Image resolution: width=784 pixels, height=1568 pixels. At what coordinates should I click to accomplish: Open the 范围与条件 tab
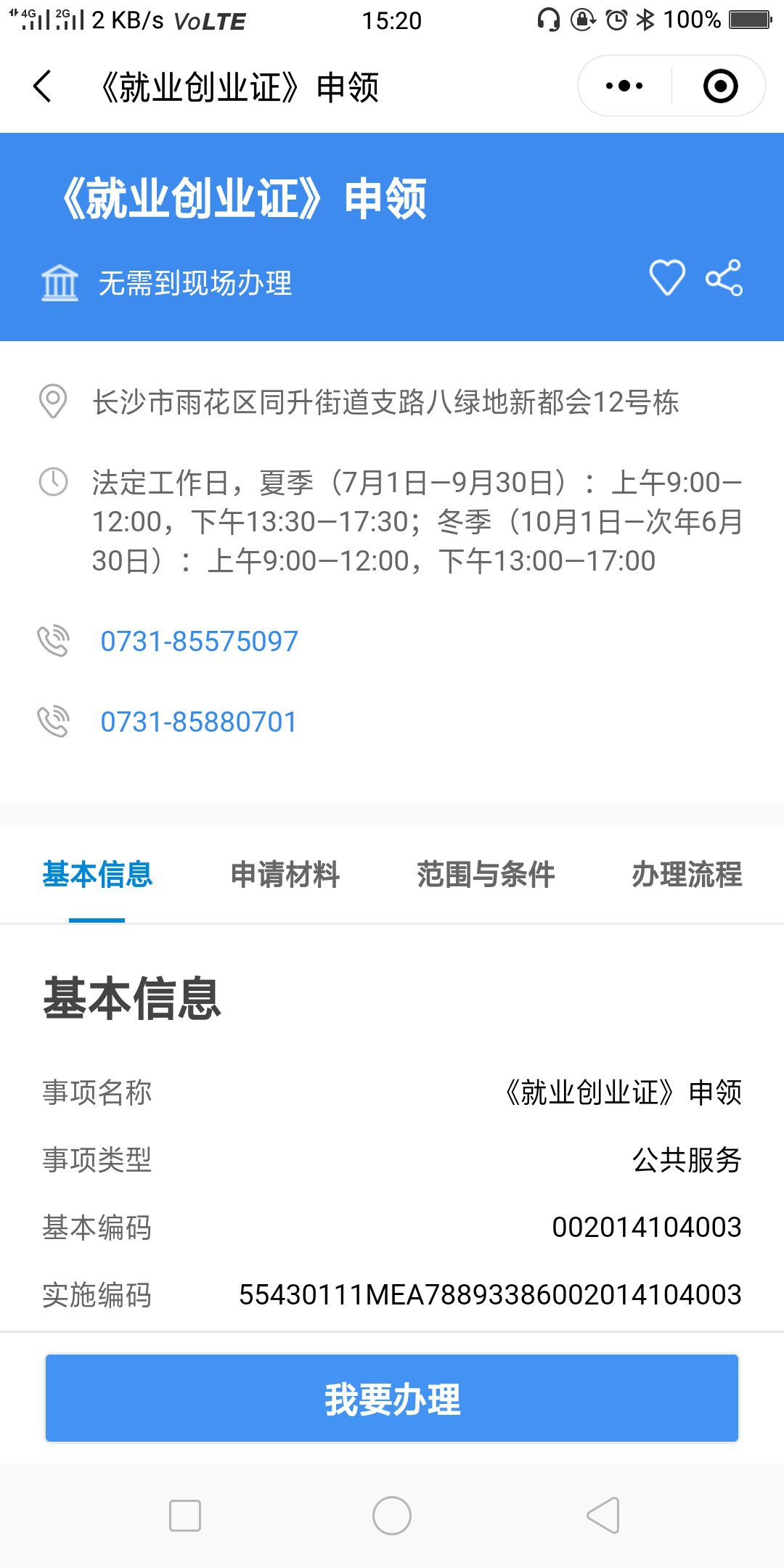tap(486, 875)
